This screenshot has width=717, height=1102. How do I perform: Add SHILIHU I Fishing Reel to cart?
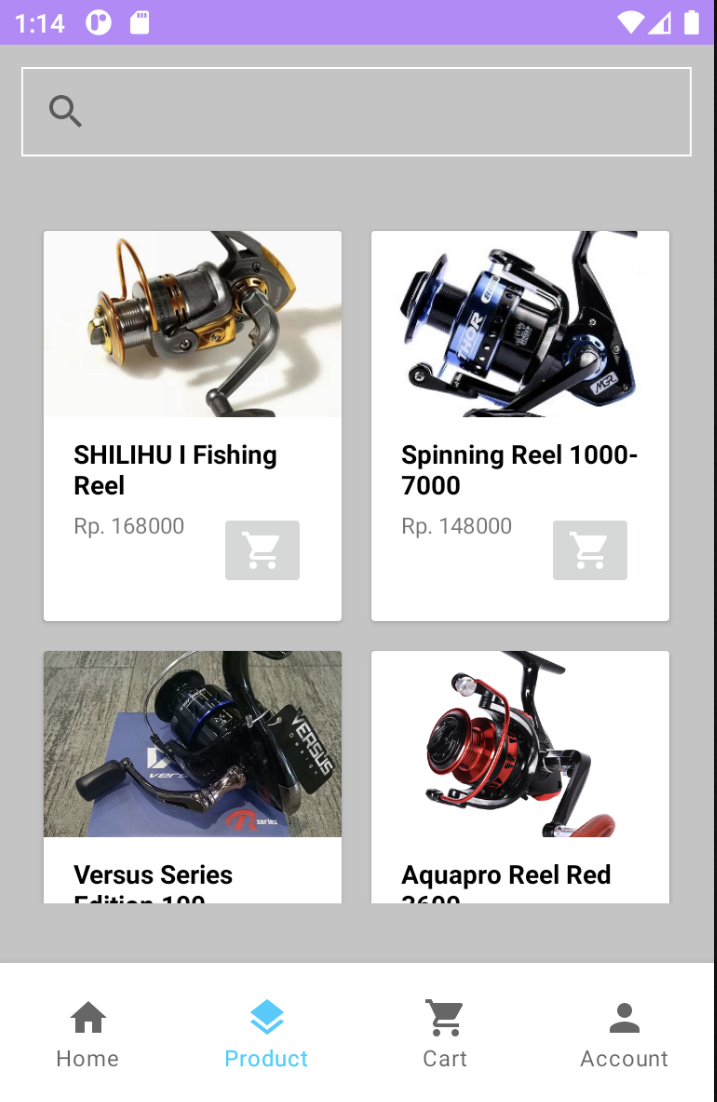point(262,550)
